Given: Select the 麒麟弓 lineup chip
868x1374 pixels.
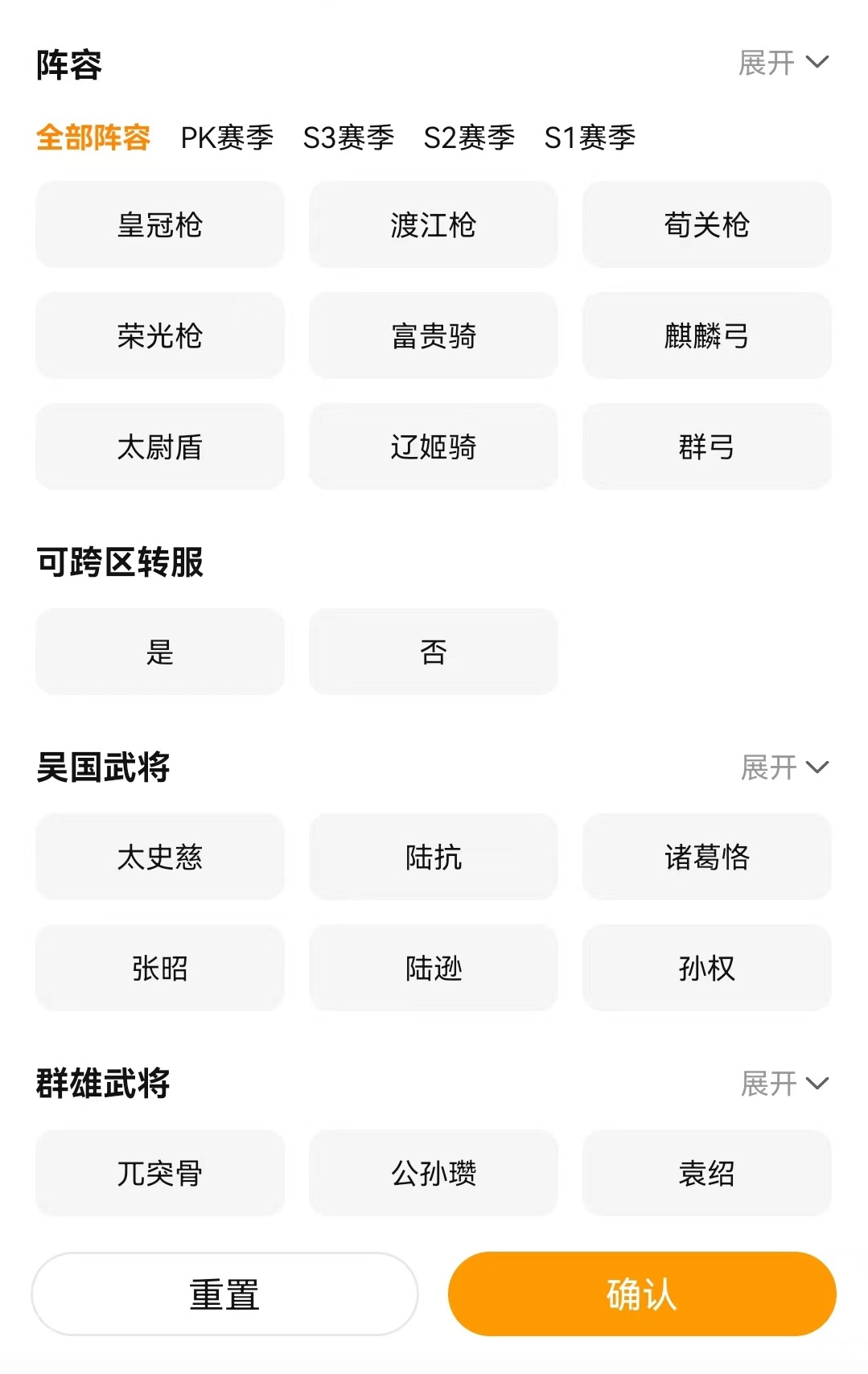Looking at the screenshot, I should tap(706, 335).
